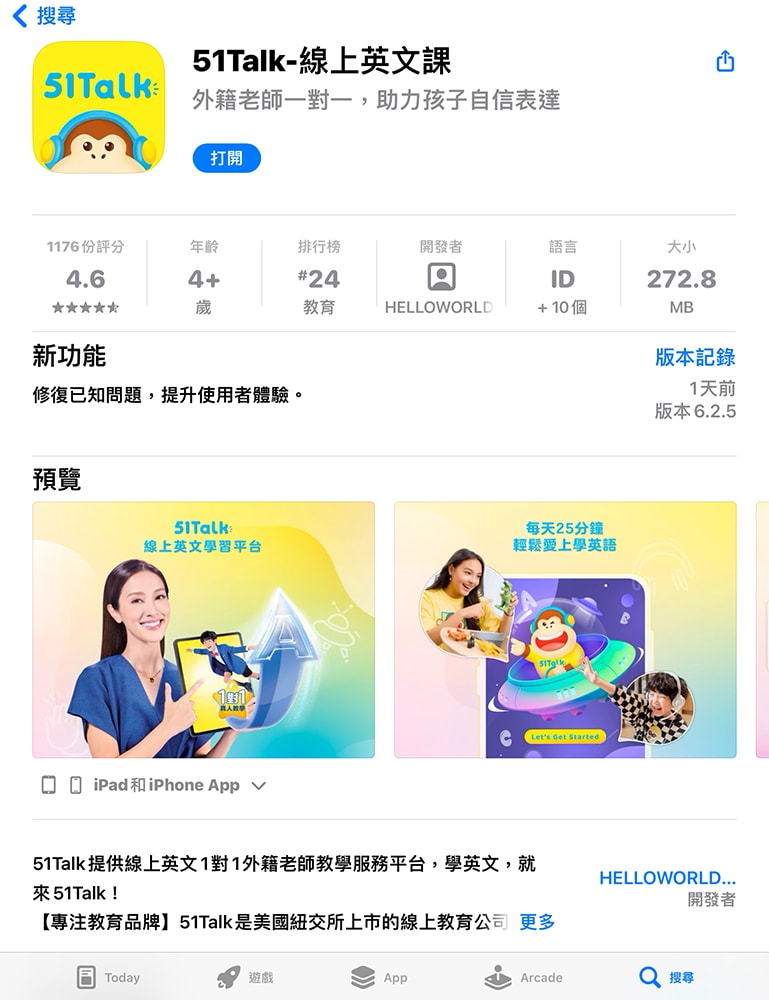Open 版本記錄 version history
The width and height of the screenshot is (769, 1000).
[695, 357]
